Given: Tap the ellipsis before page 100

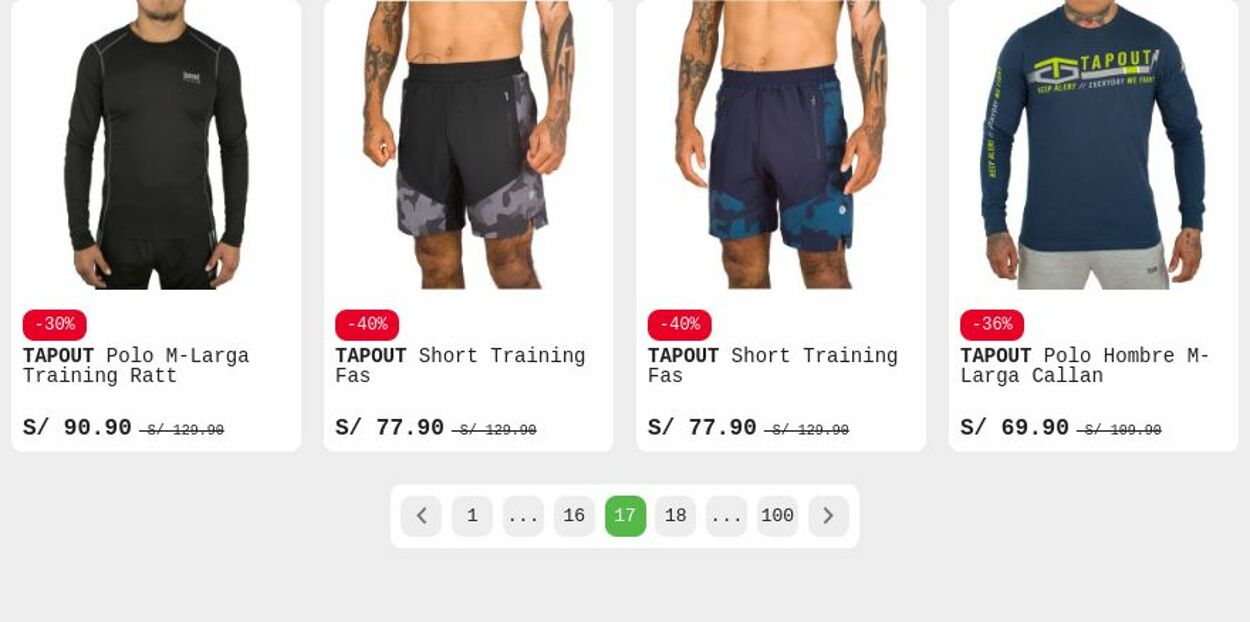Looking at the screenshot, I should tap(726, 516).
